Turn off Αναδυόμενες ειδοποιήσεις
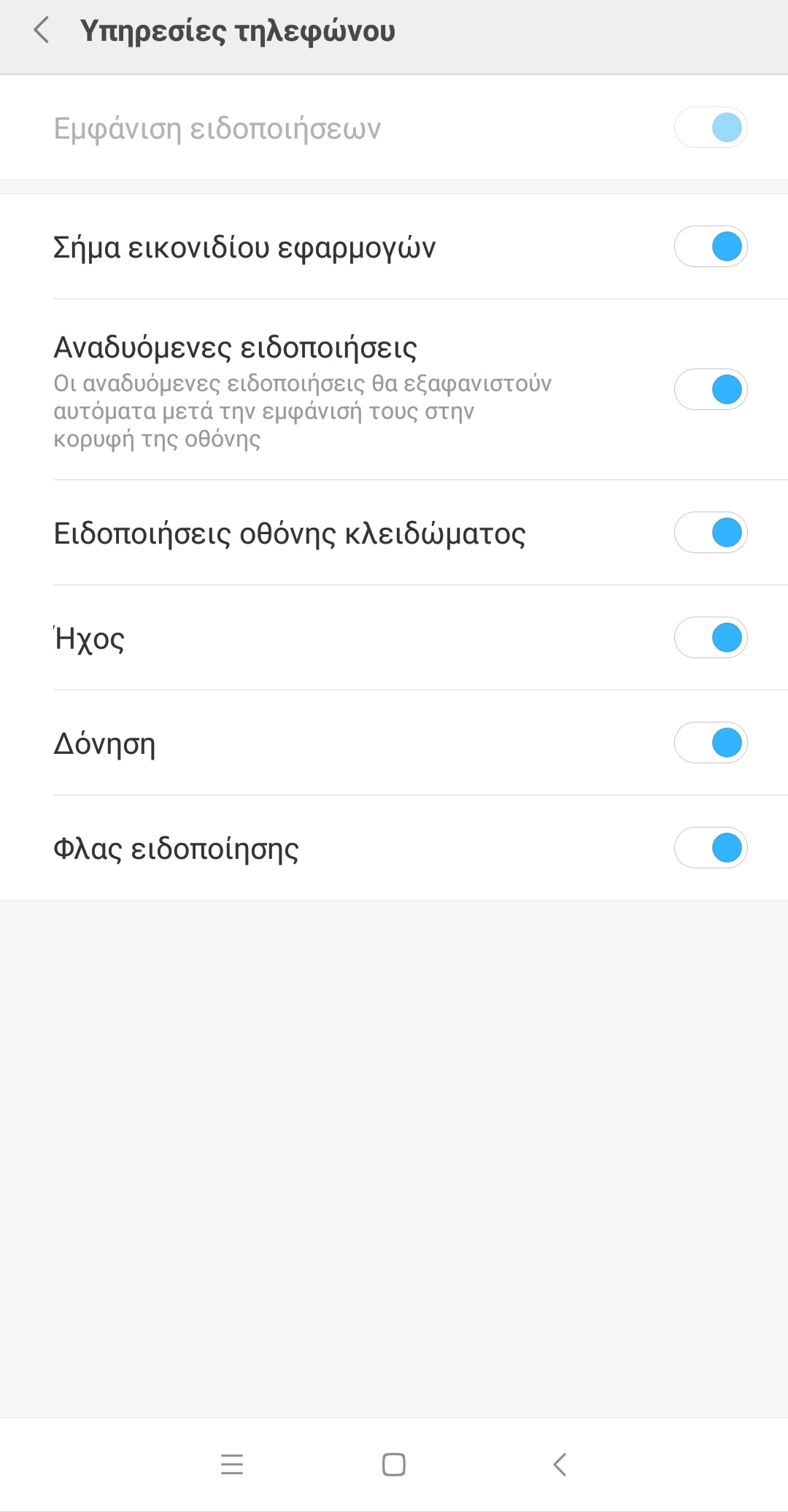This screenshot has width=788, height=1512. [710, 390]
